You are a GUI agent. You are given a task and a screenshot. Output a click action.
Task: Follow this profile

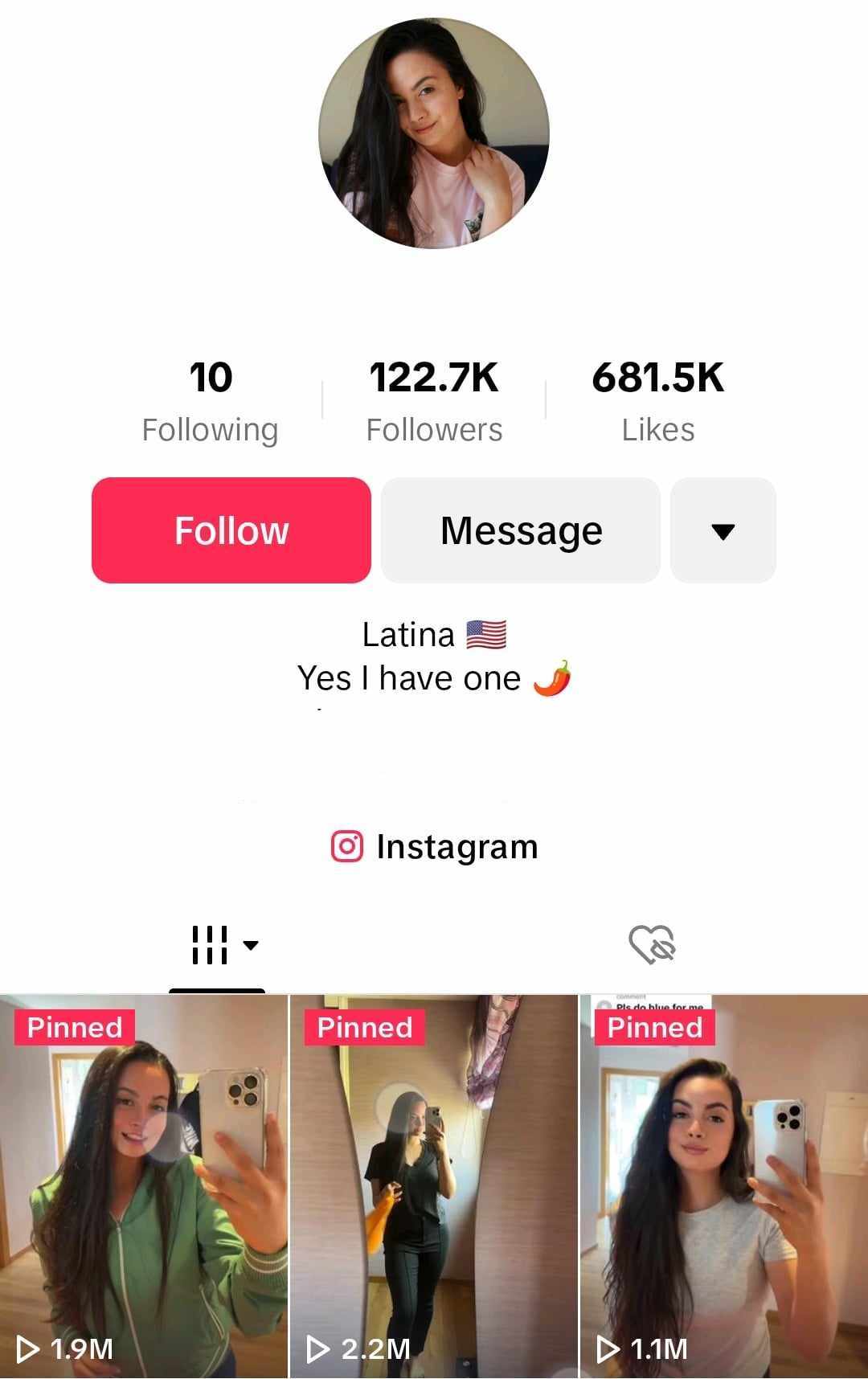pyautogui.click(x=231, y=530)
